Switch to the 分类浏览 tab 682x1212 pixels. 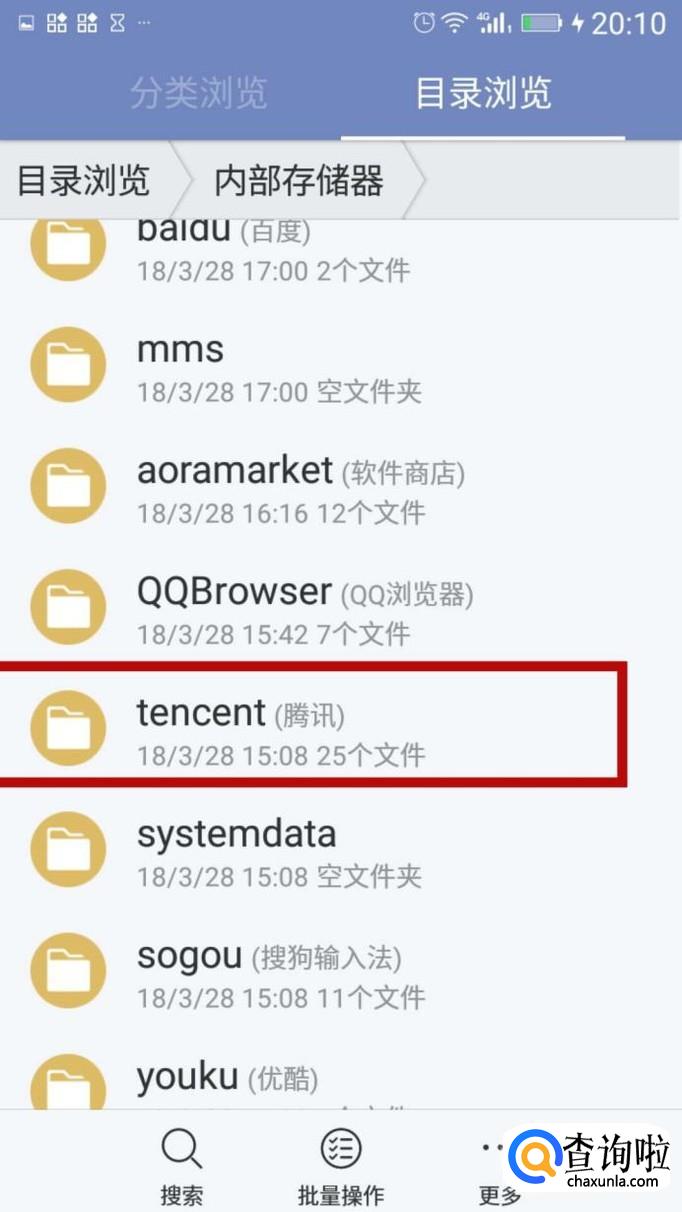point(199,93)
